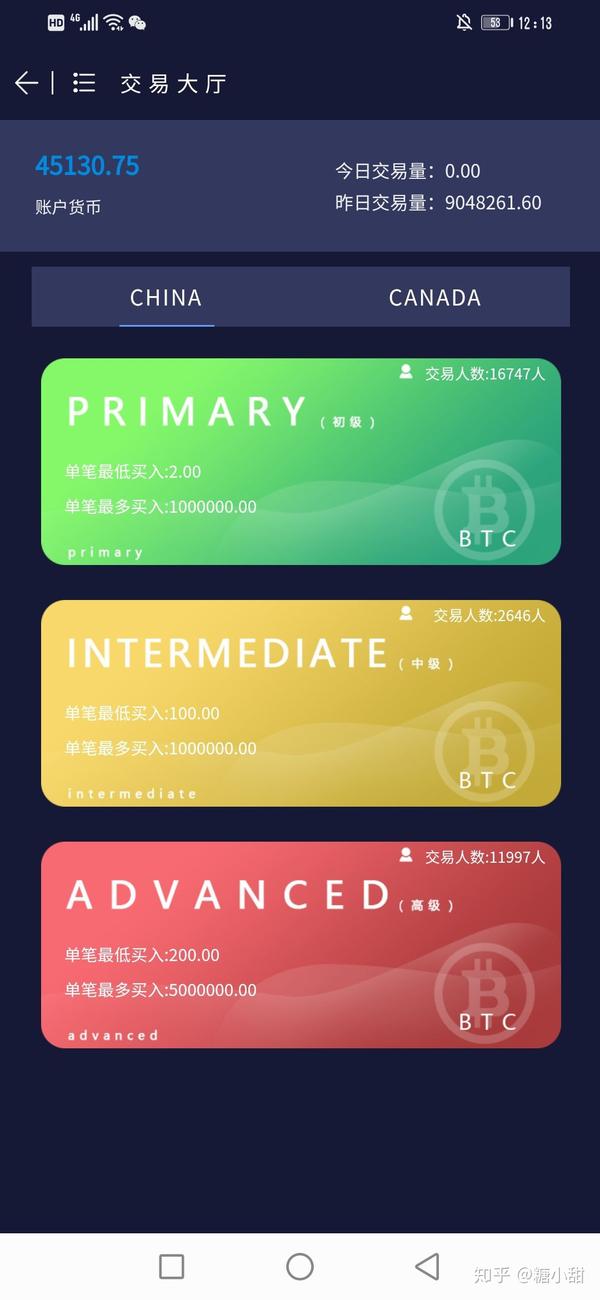Open the INTERMEDIATE trading card

point(301,703)
